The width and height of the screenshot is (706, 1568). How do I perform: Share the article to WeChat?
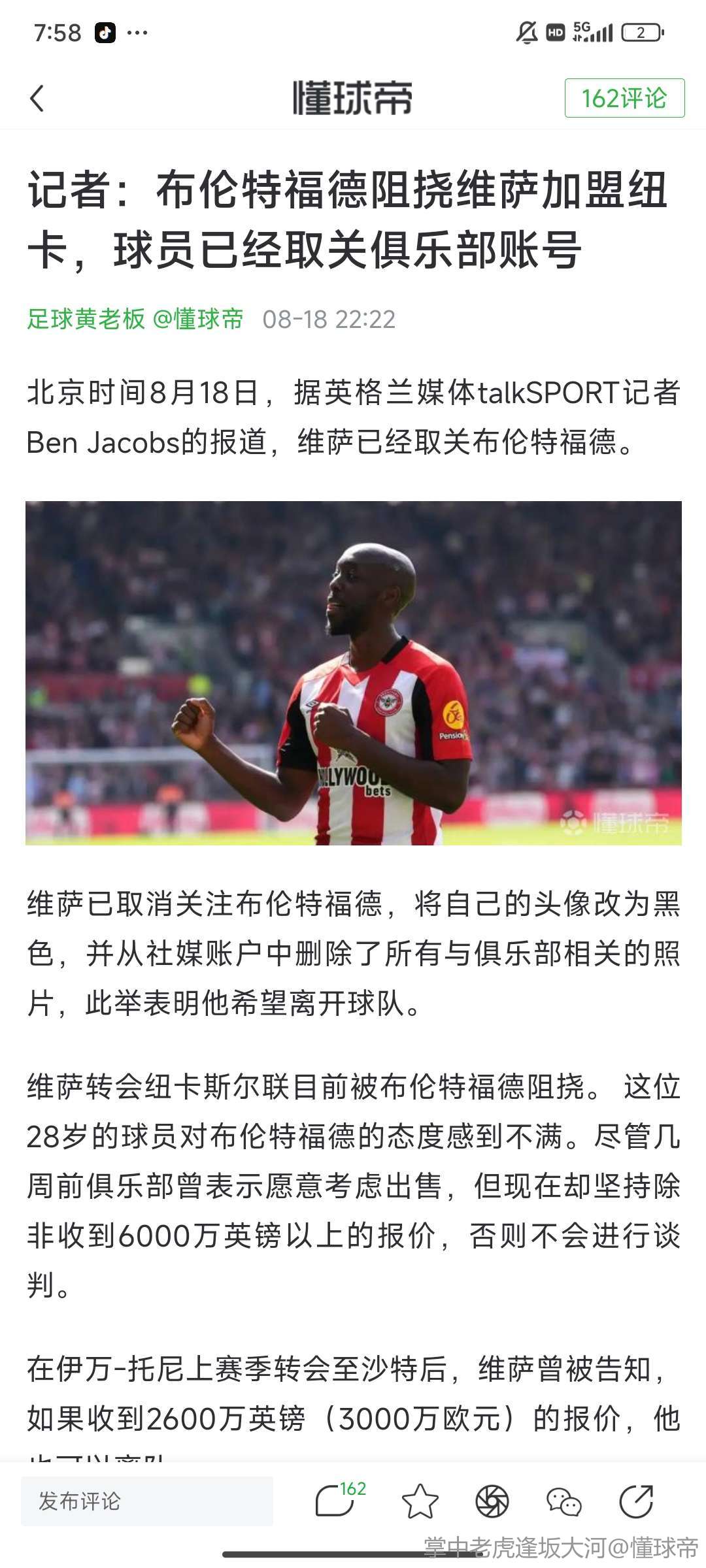coord(563,1501)
